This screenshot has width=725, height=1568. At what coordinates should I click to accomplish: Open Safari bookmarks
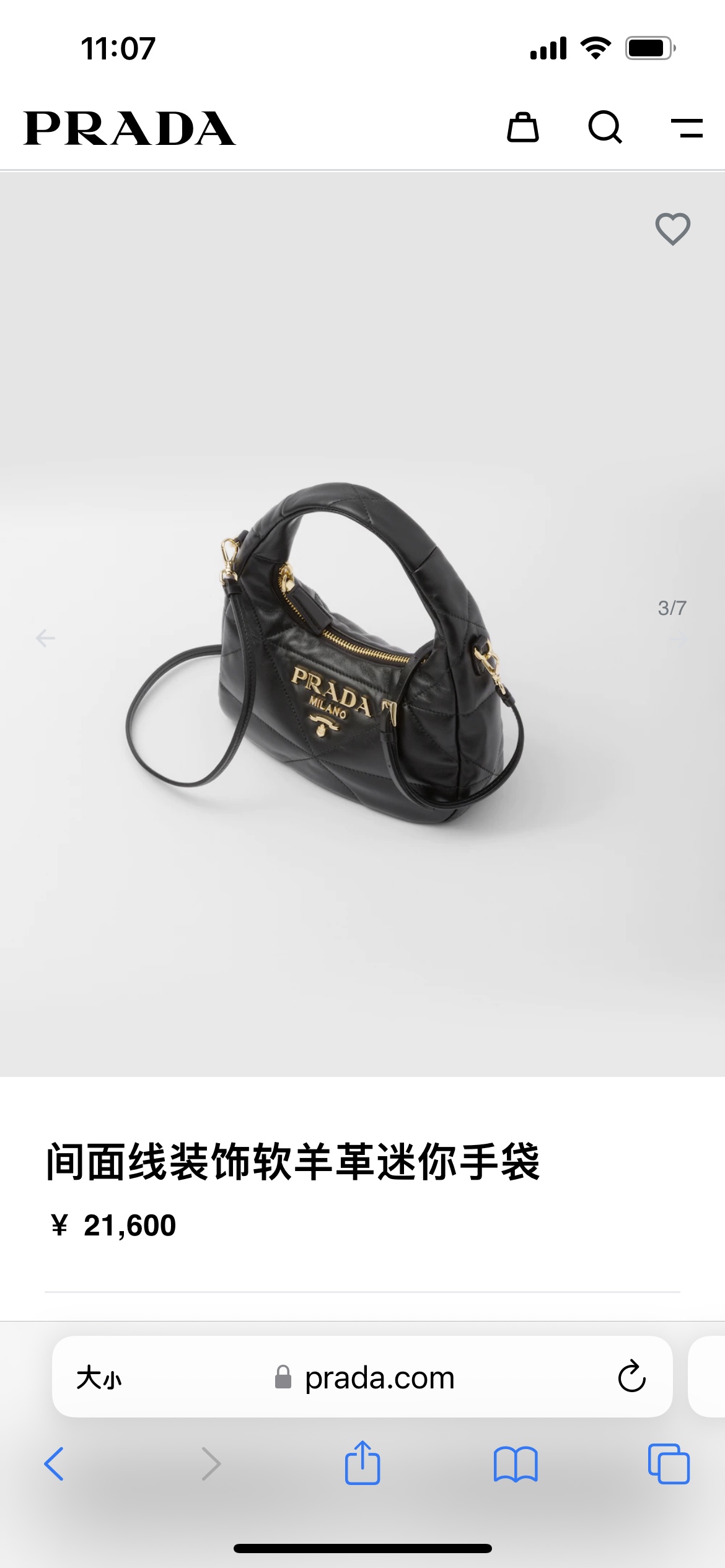coord(516,1464)
